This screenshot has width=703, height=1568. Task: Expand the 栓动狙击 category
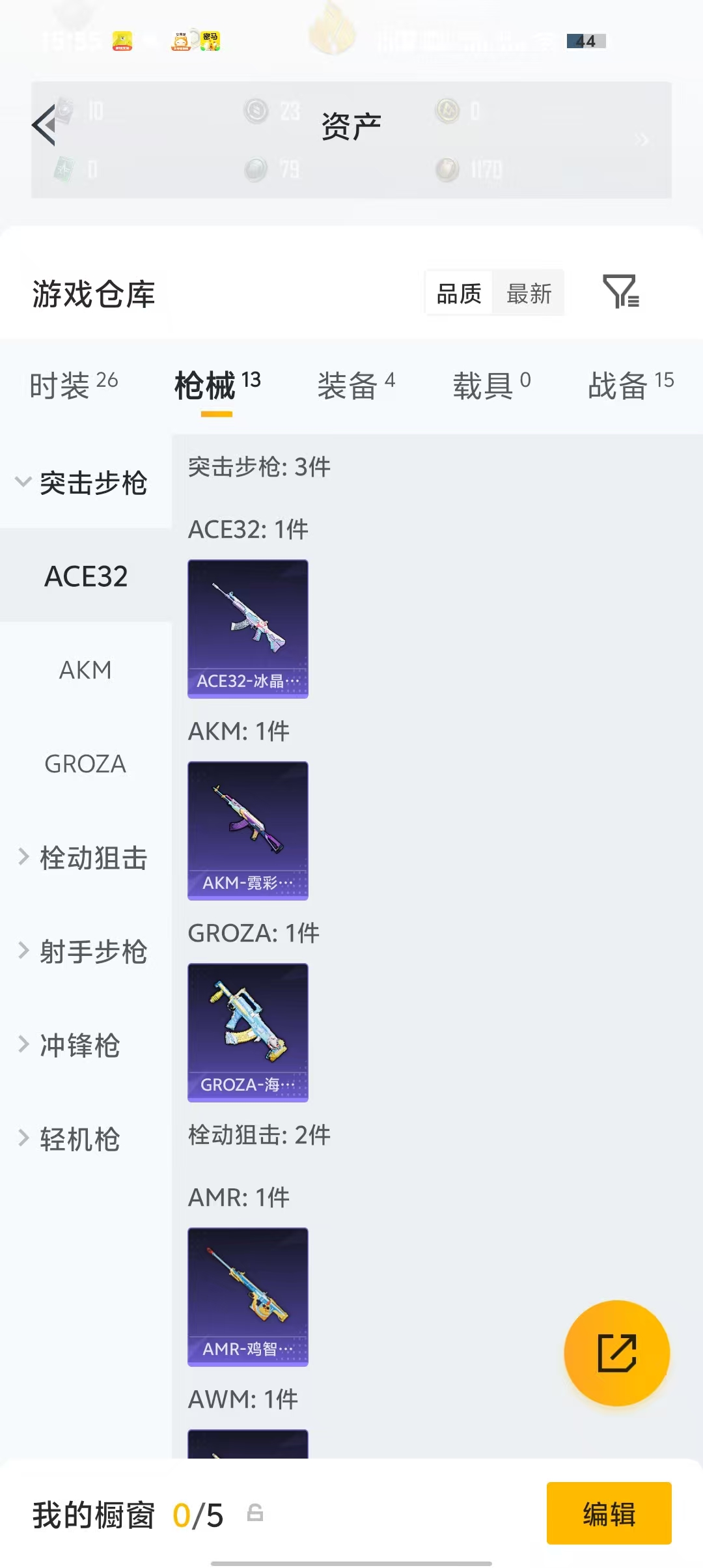click(91, 858)
